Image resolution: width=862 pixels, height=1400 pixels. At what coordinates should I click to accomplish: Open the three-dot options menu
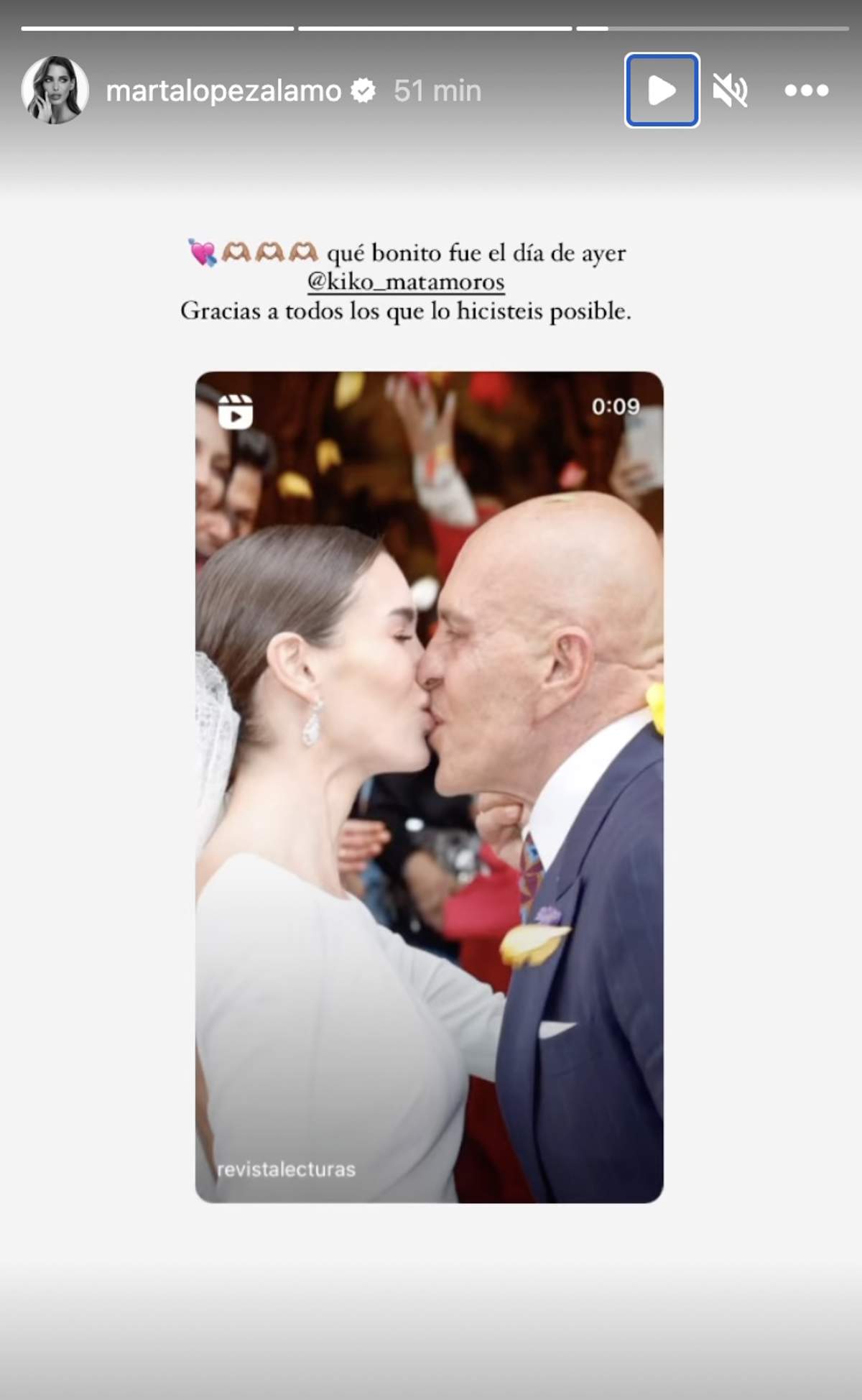tap(806, 91)
